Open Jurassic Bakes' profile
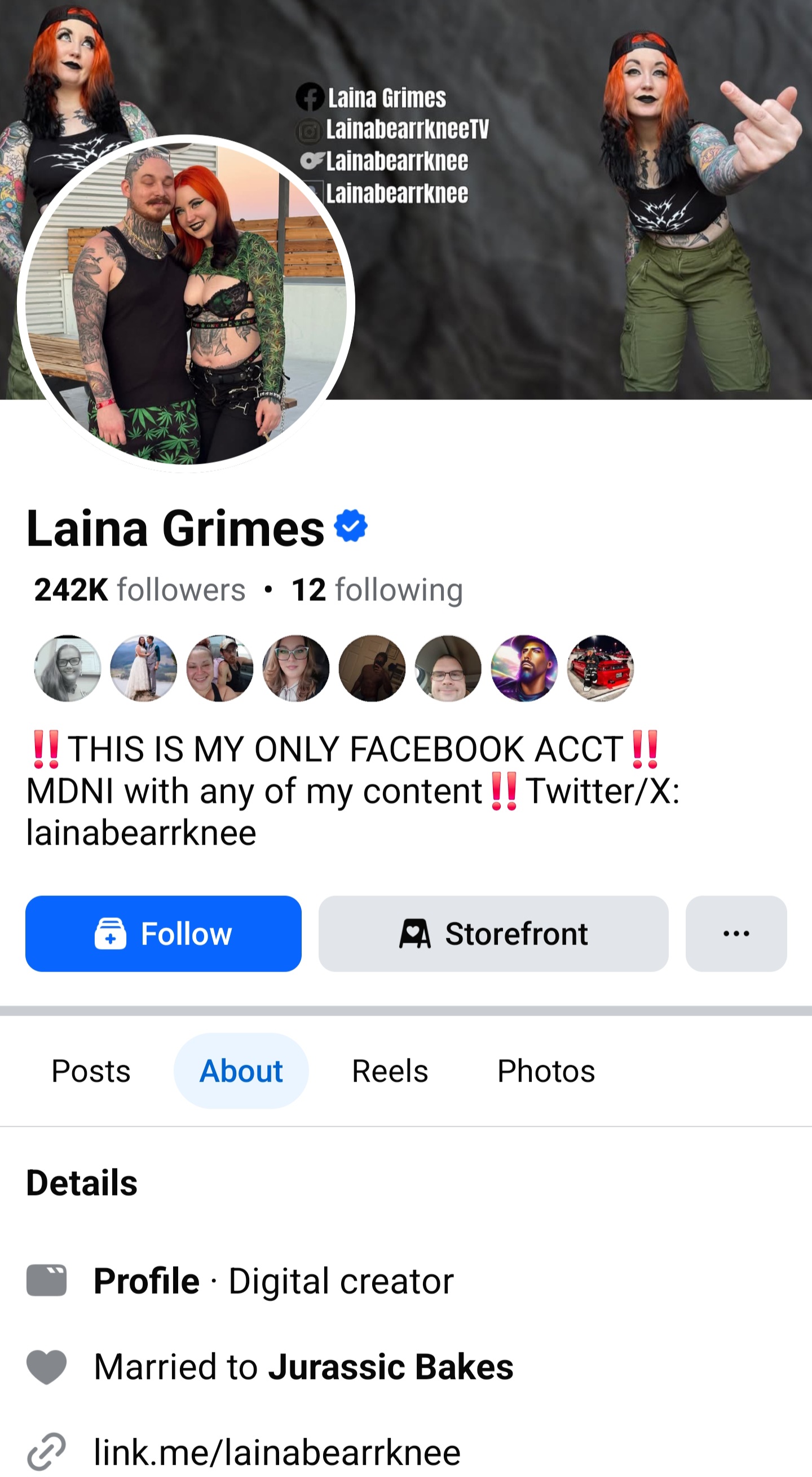 click(x=390, y=1366)
